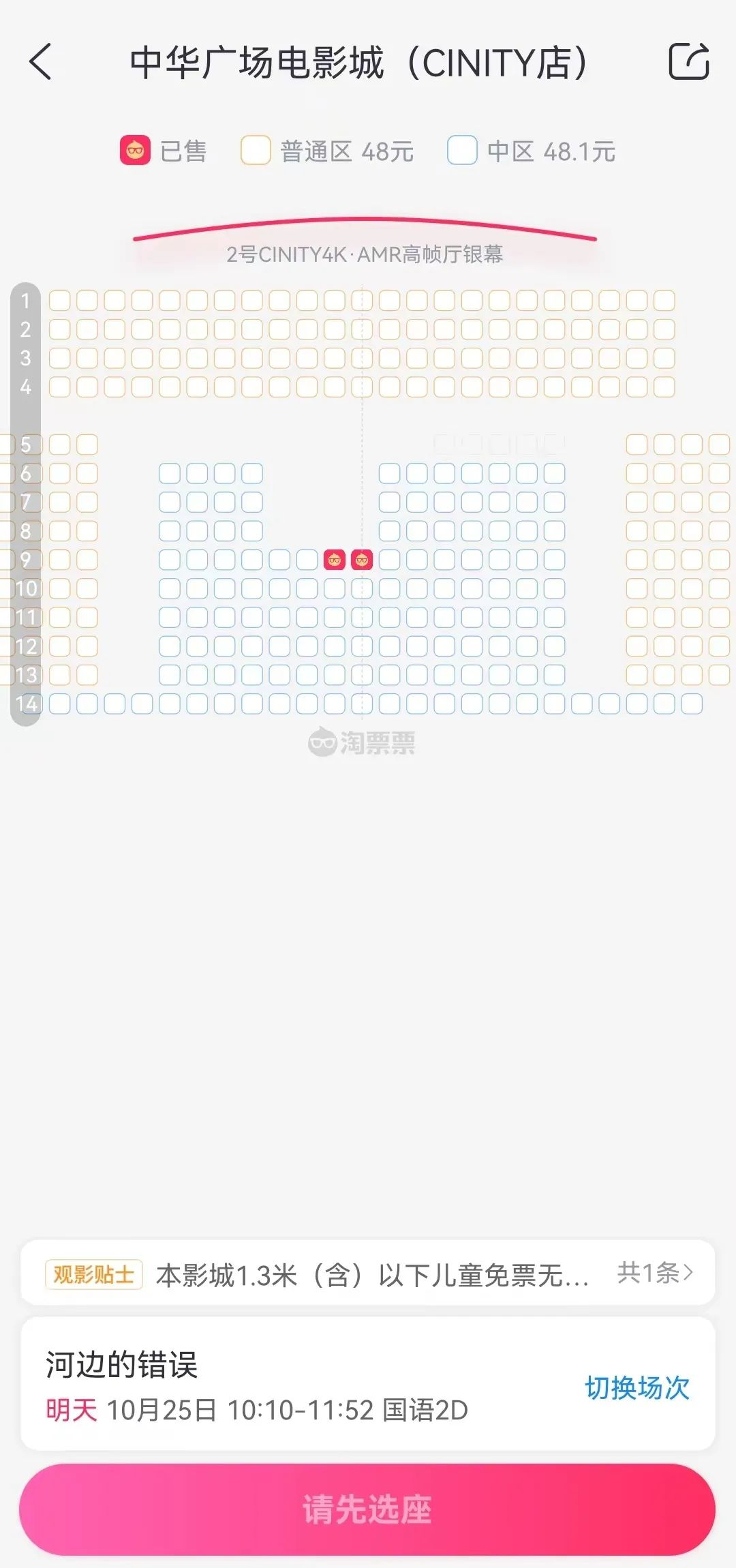The height and width of the screenshot is (1568, 736).
Task: Tap the 请先选座 confirm button
Action: click(x=368, y=1509)
